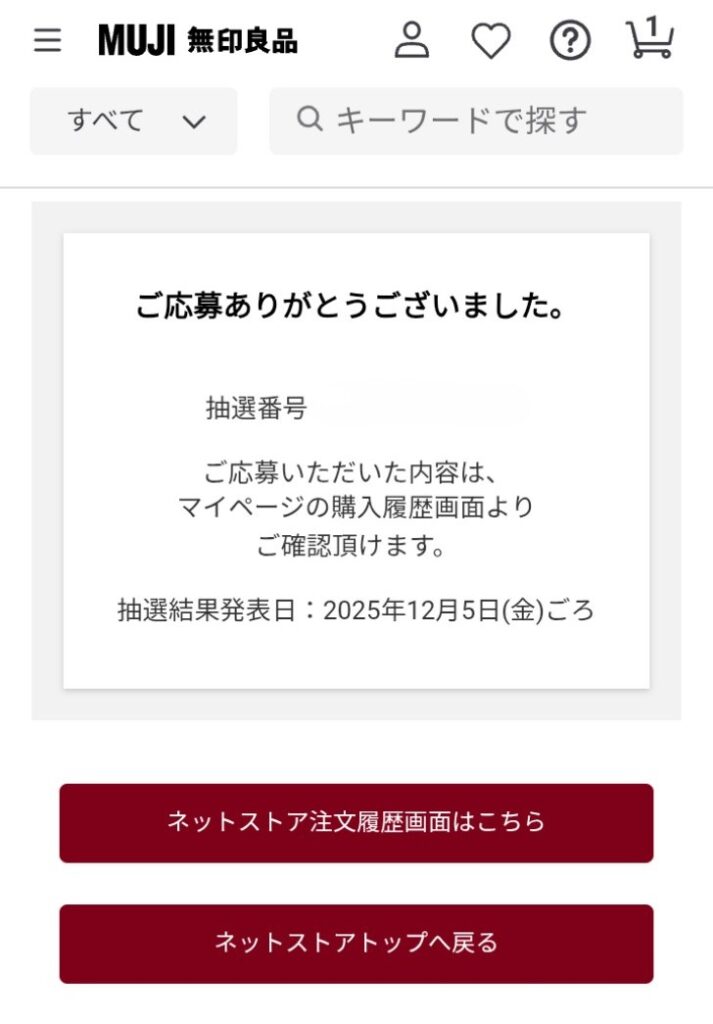This screenshot has height=1024, width=713.
Task: Open the hamburger menu
Action: (x=47, y=40)
